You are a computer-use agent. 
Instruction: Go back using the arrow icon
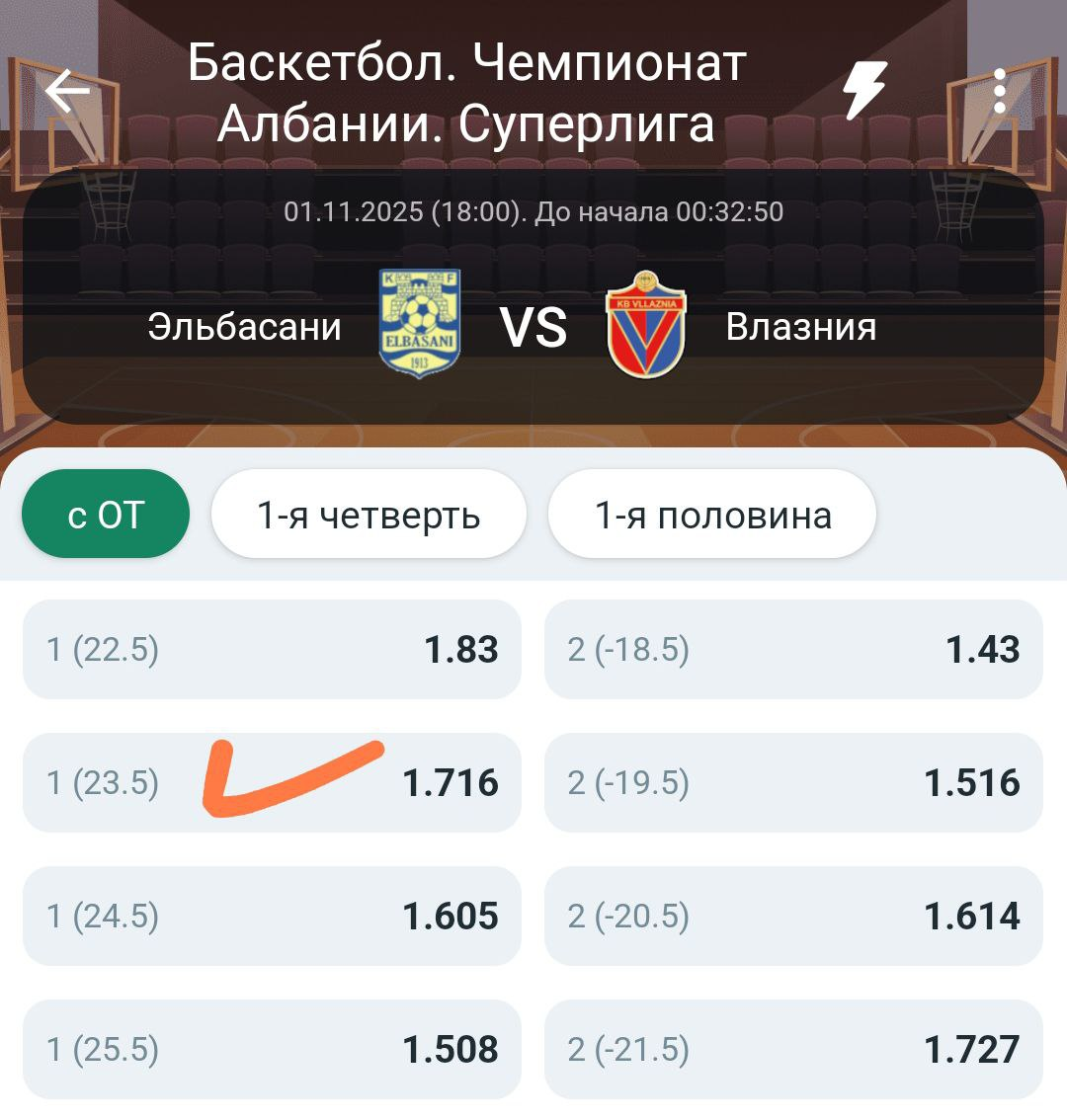(x=67, y=92)
